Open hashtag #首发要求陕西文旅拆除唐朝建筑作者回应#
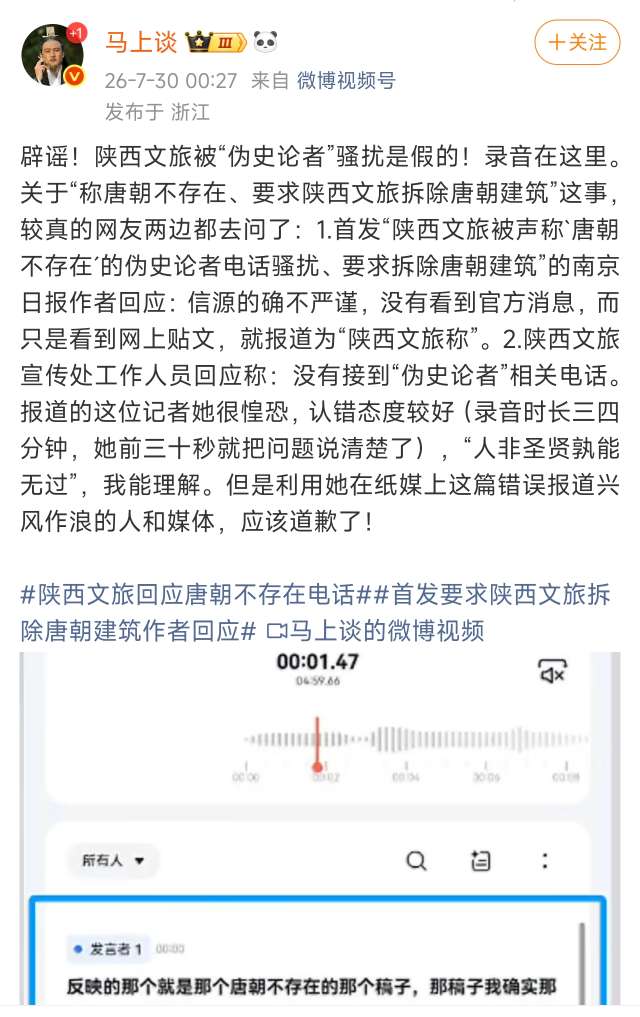Image resolution: width=640 pixels, height=1017 pixels. (315, 612)
